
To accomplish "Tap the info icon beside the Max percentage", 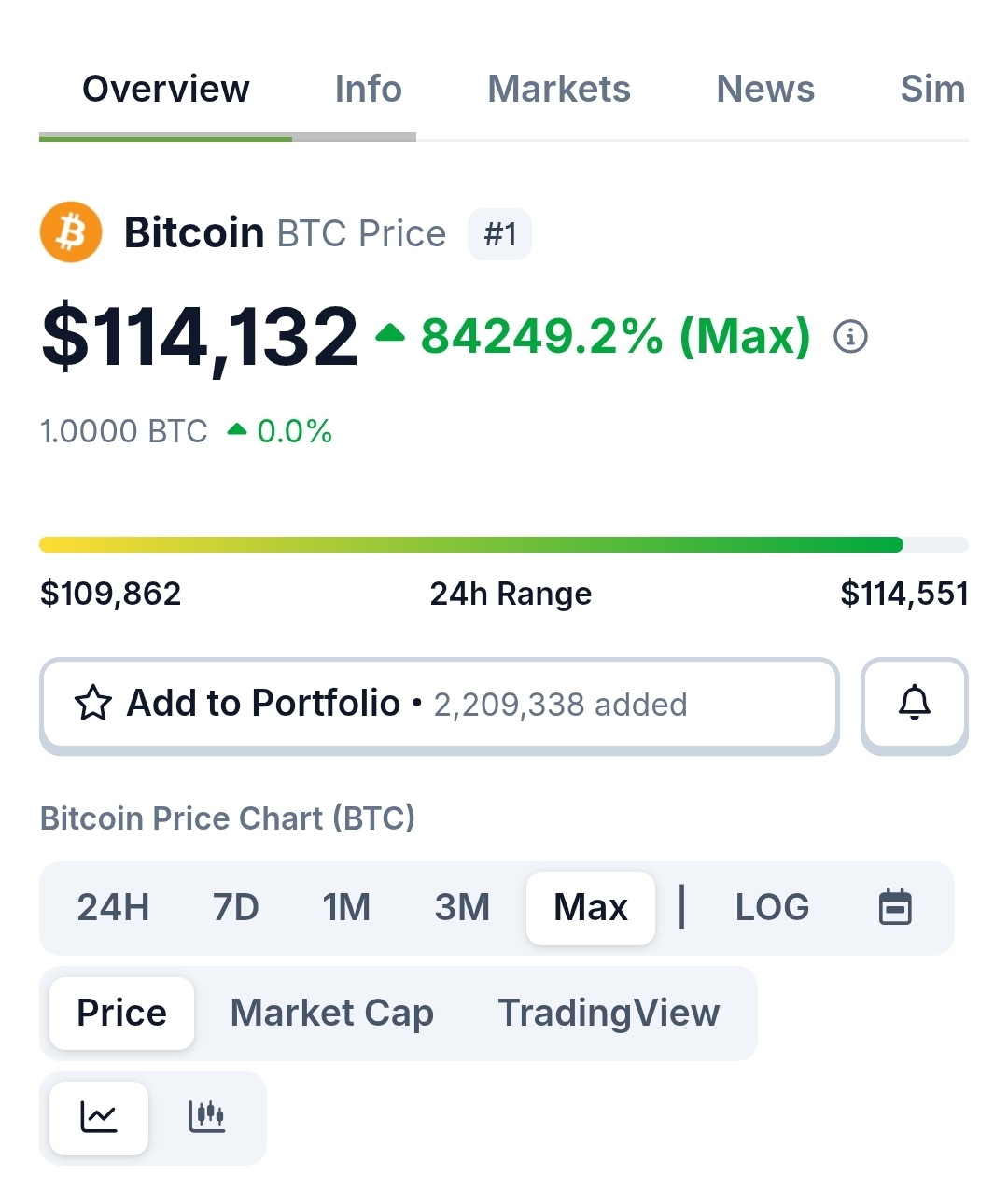I will [x=850, y=336].
